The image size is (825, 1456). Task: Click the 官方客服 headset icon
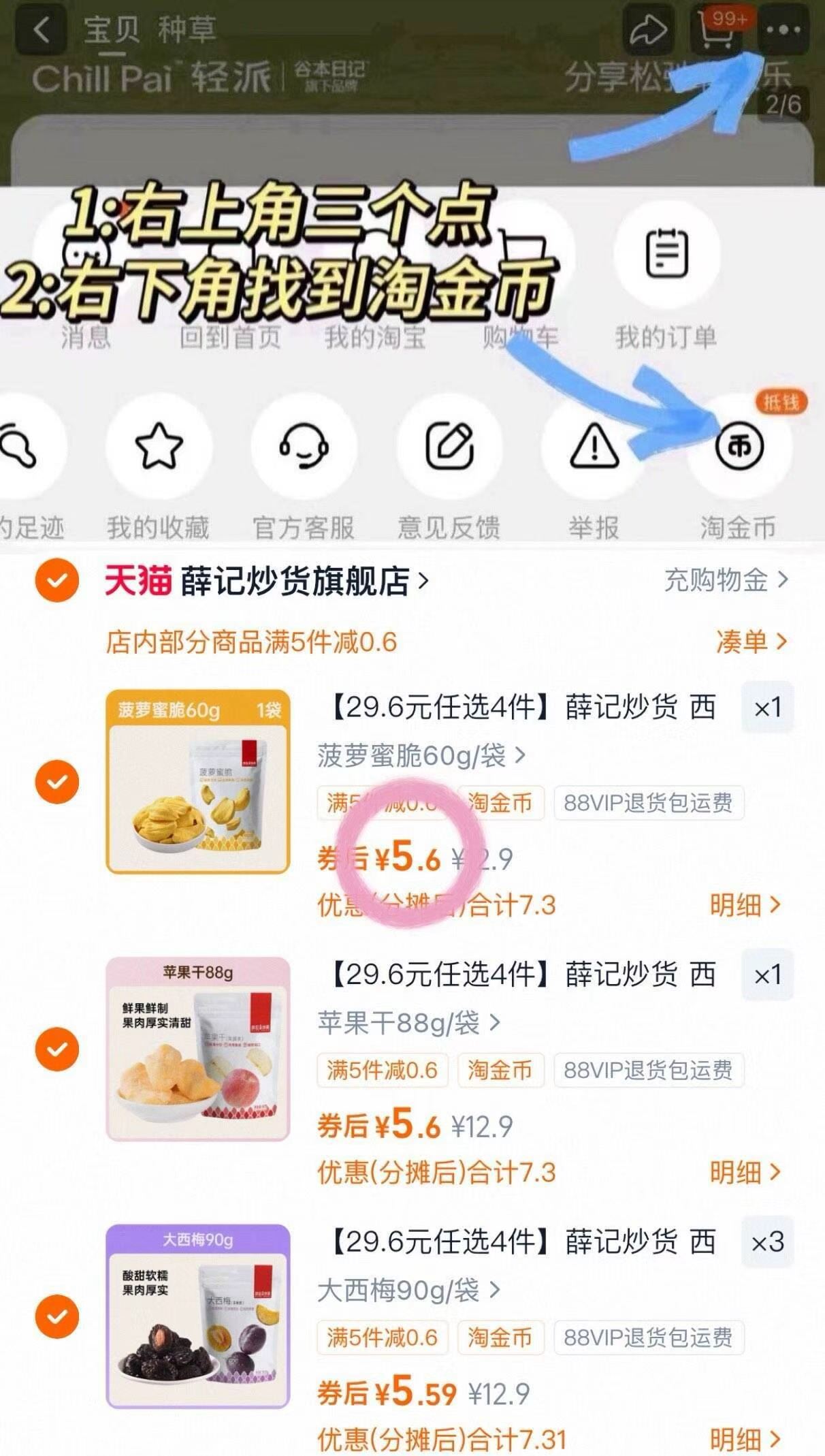coord(304,446)
